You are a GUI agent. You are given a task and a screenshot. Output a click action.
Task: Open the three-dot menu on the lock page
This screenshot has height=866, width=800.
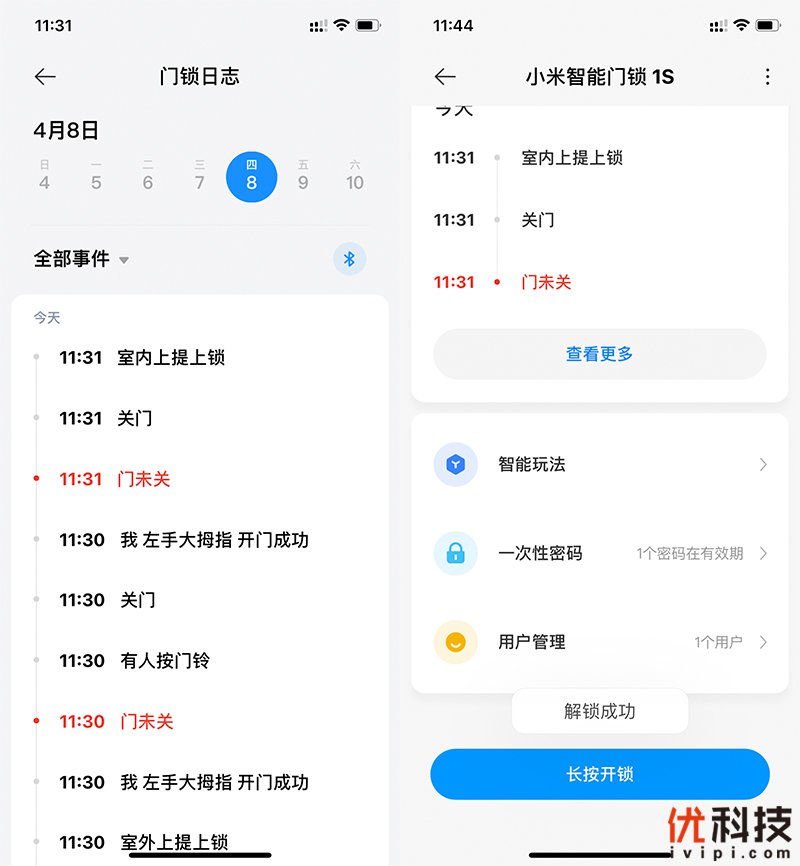coord(766,76)
